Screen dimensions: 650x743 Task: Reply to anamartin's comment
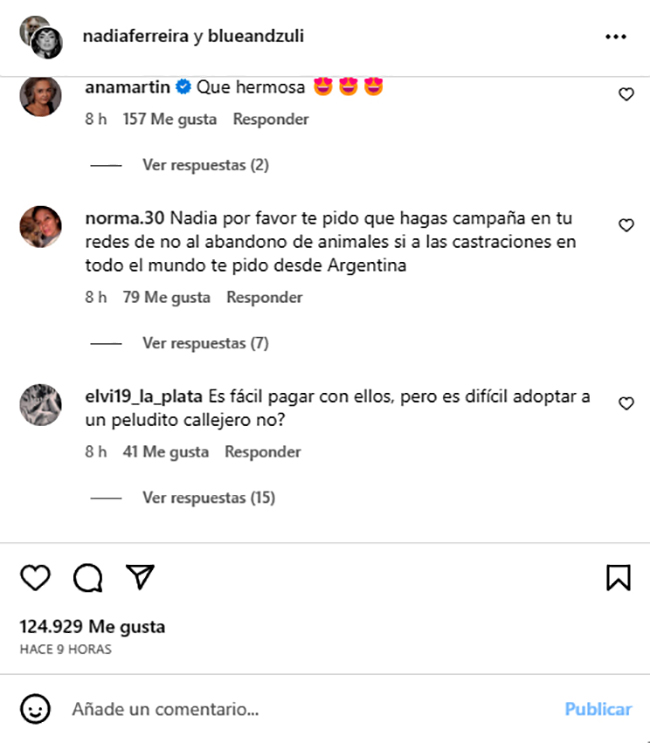tap(271, 119)
